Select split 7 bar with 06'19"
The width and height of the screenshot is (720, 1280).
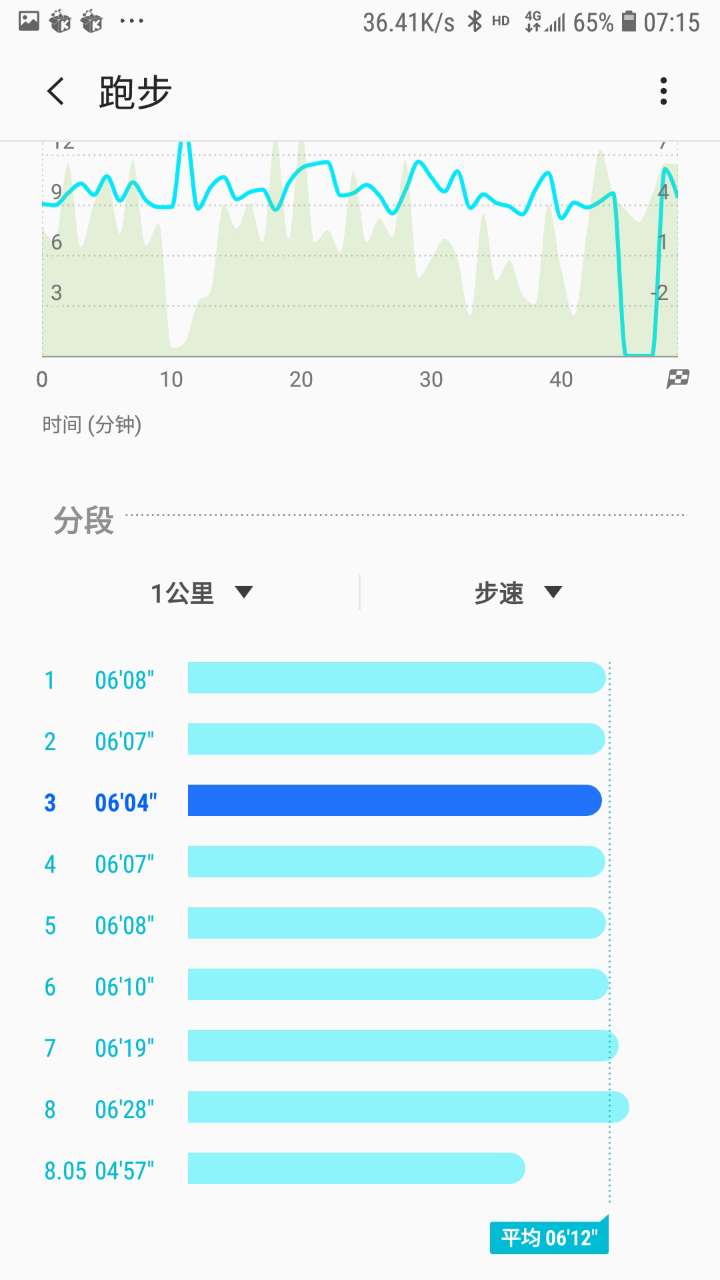point(403,1046)
